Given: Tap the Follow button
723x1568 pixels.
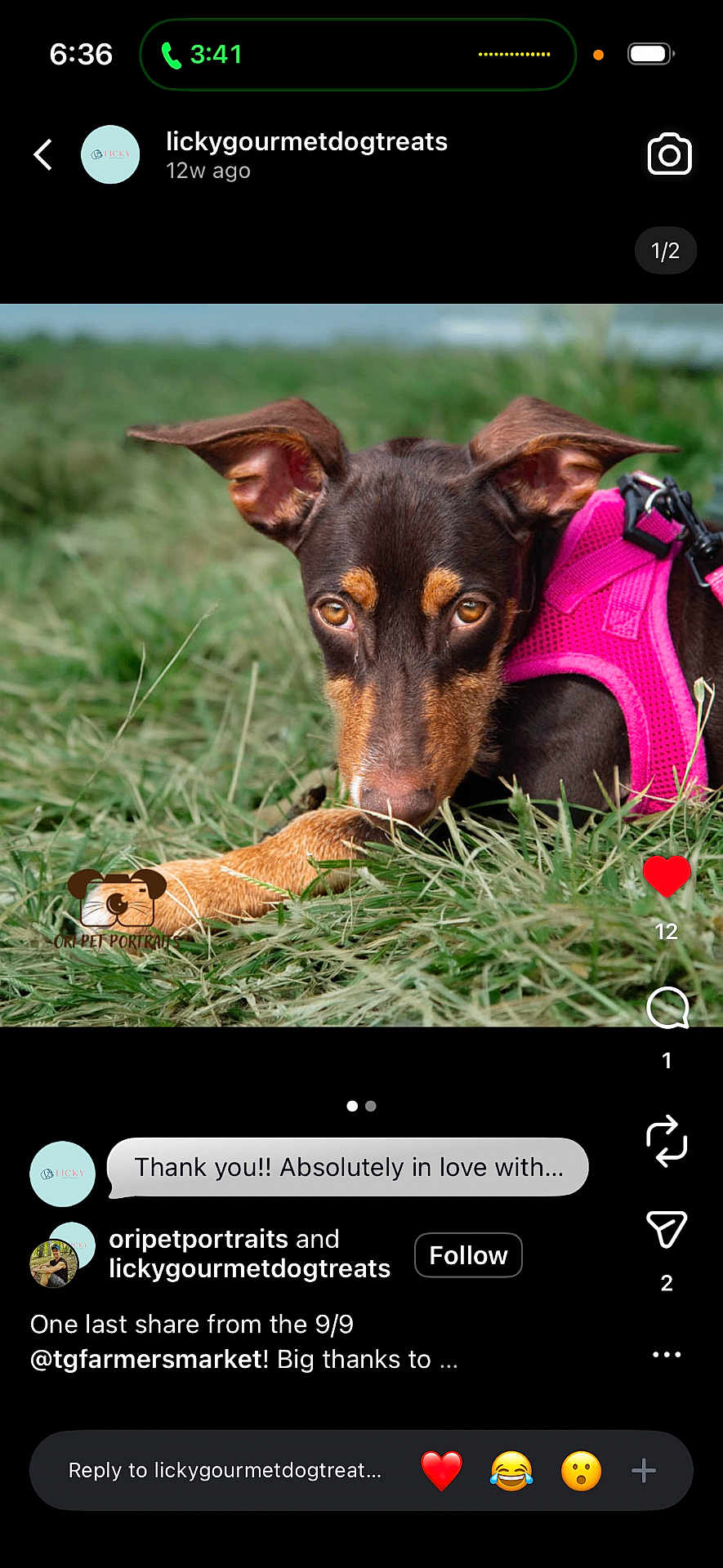Looking at the screenshot, I should click(x=468, y=1255).
